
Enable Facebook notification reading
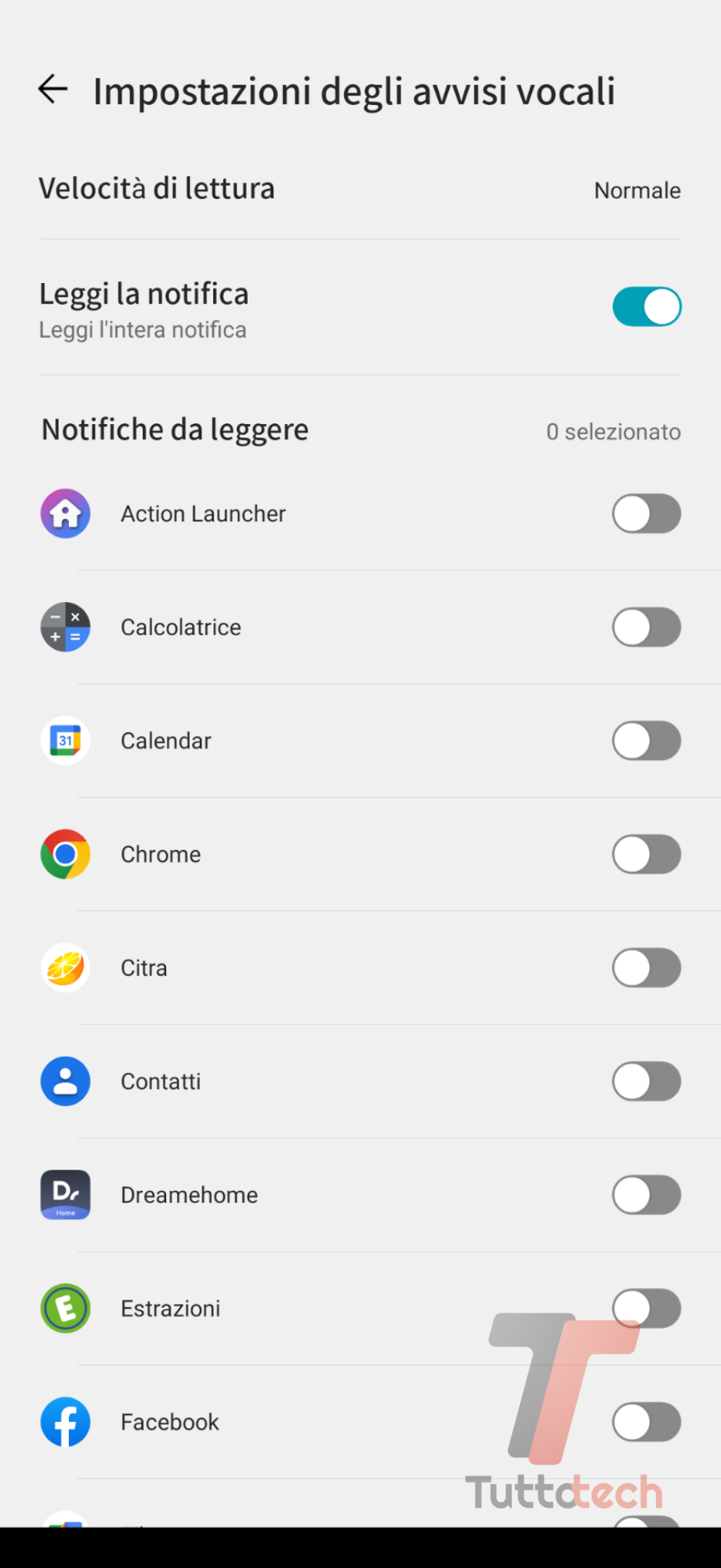click(646, 1421)
